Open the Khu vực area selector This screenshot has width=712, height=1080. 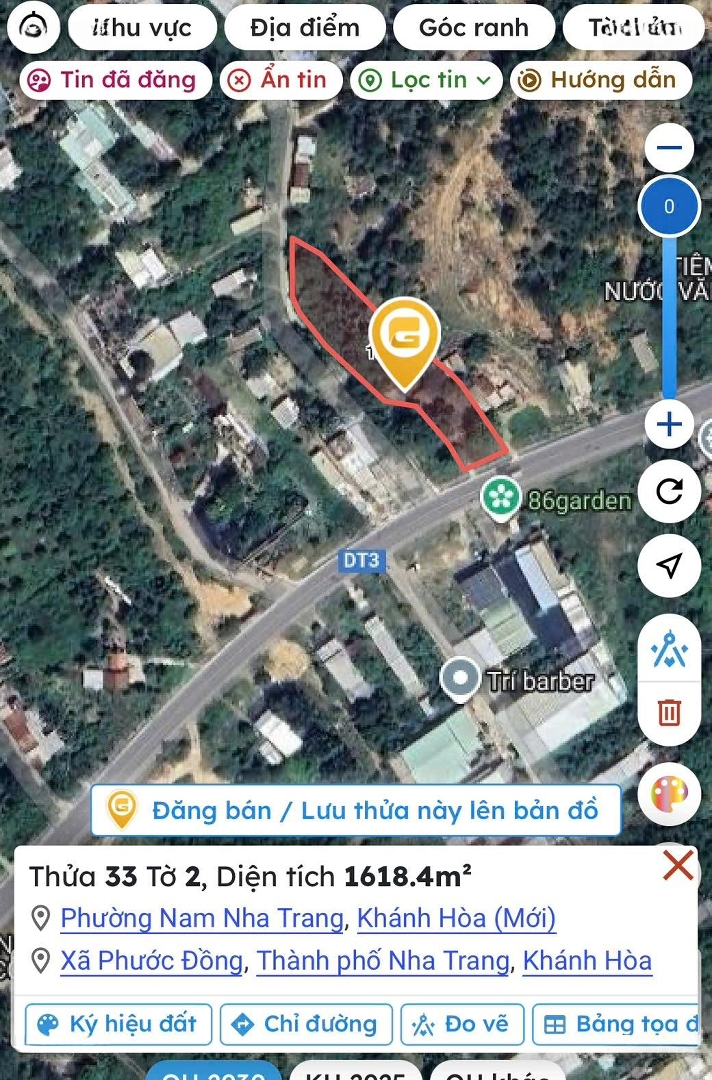point(141,28)
